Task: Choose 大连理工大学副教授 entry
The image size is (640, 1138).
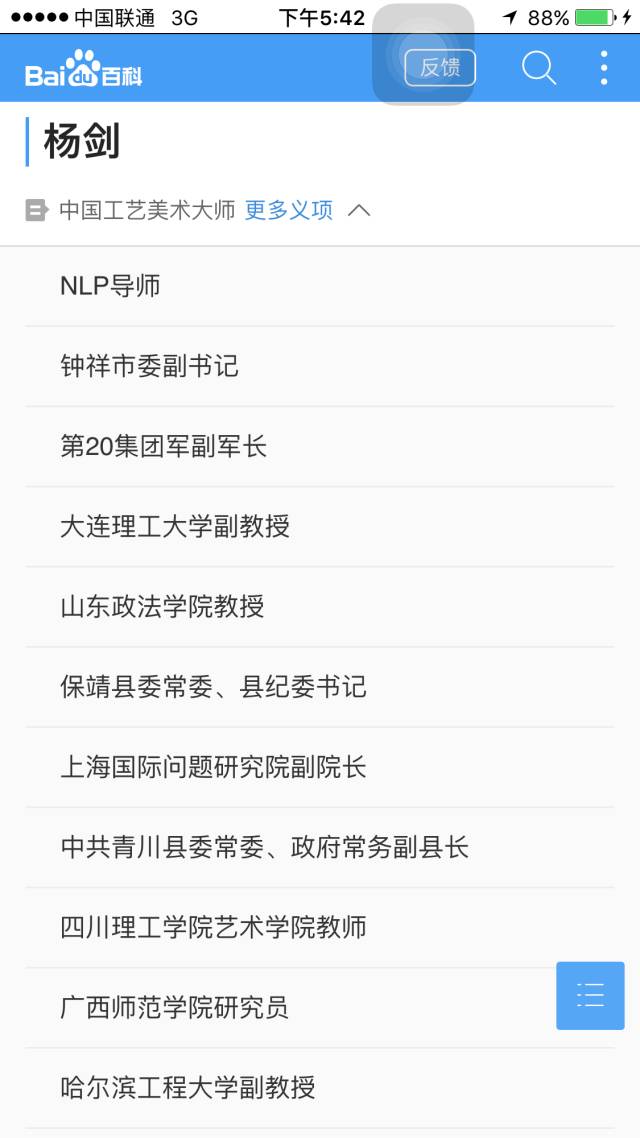Action: coord(176,526)
